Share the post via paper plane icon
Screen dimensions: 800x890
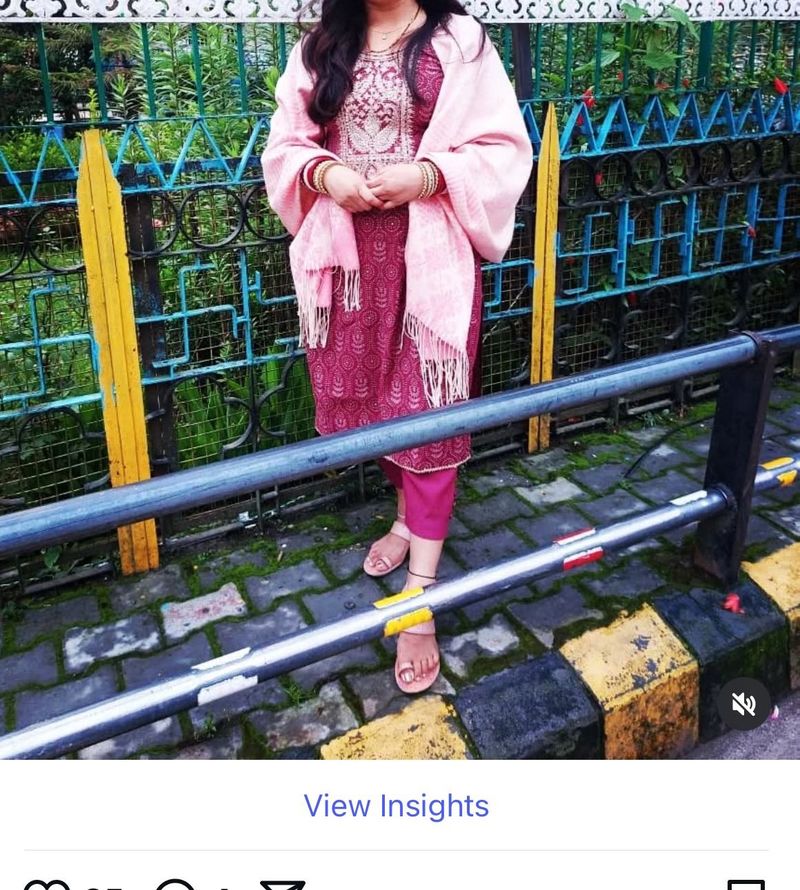pyautogui.click(x=282, y=884)
